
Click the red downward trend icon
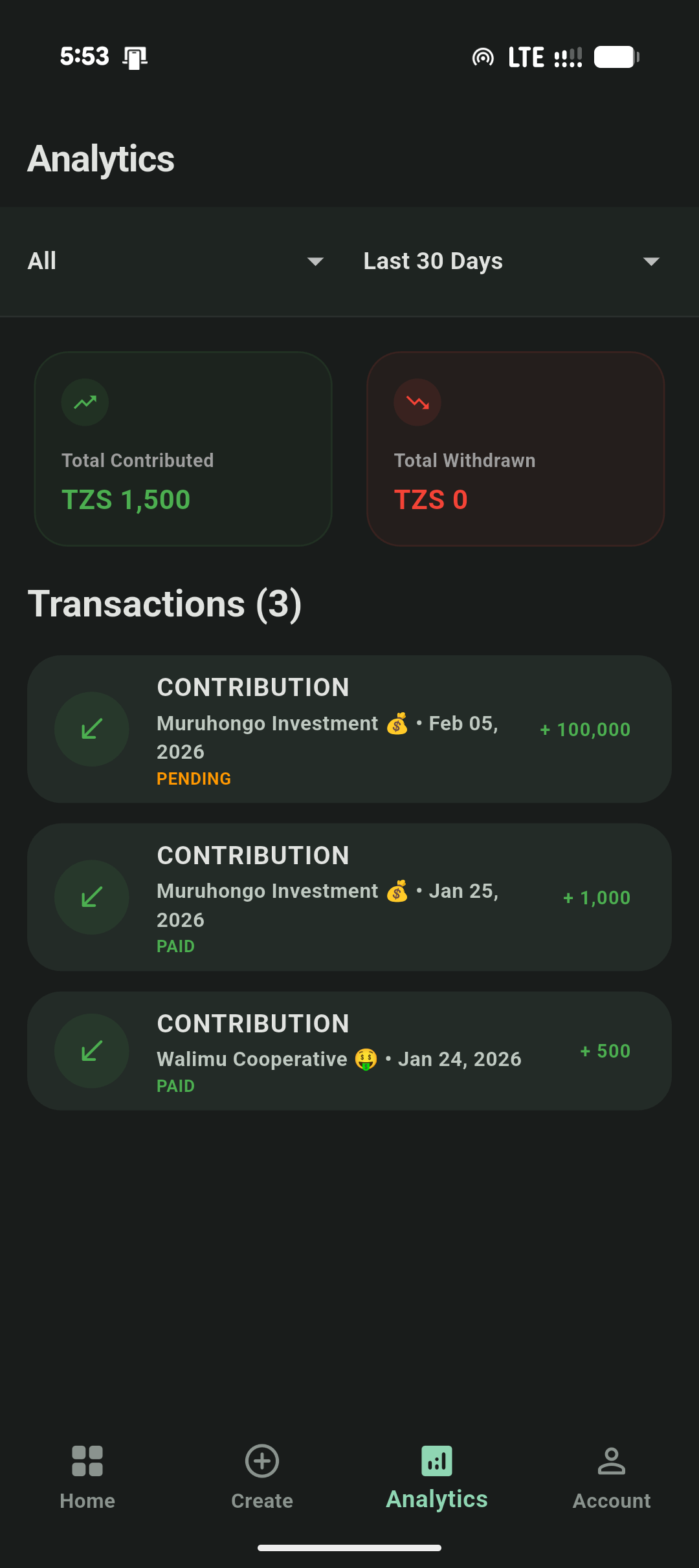(x=417, y=402)
